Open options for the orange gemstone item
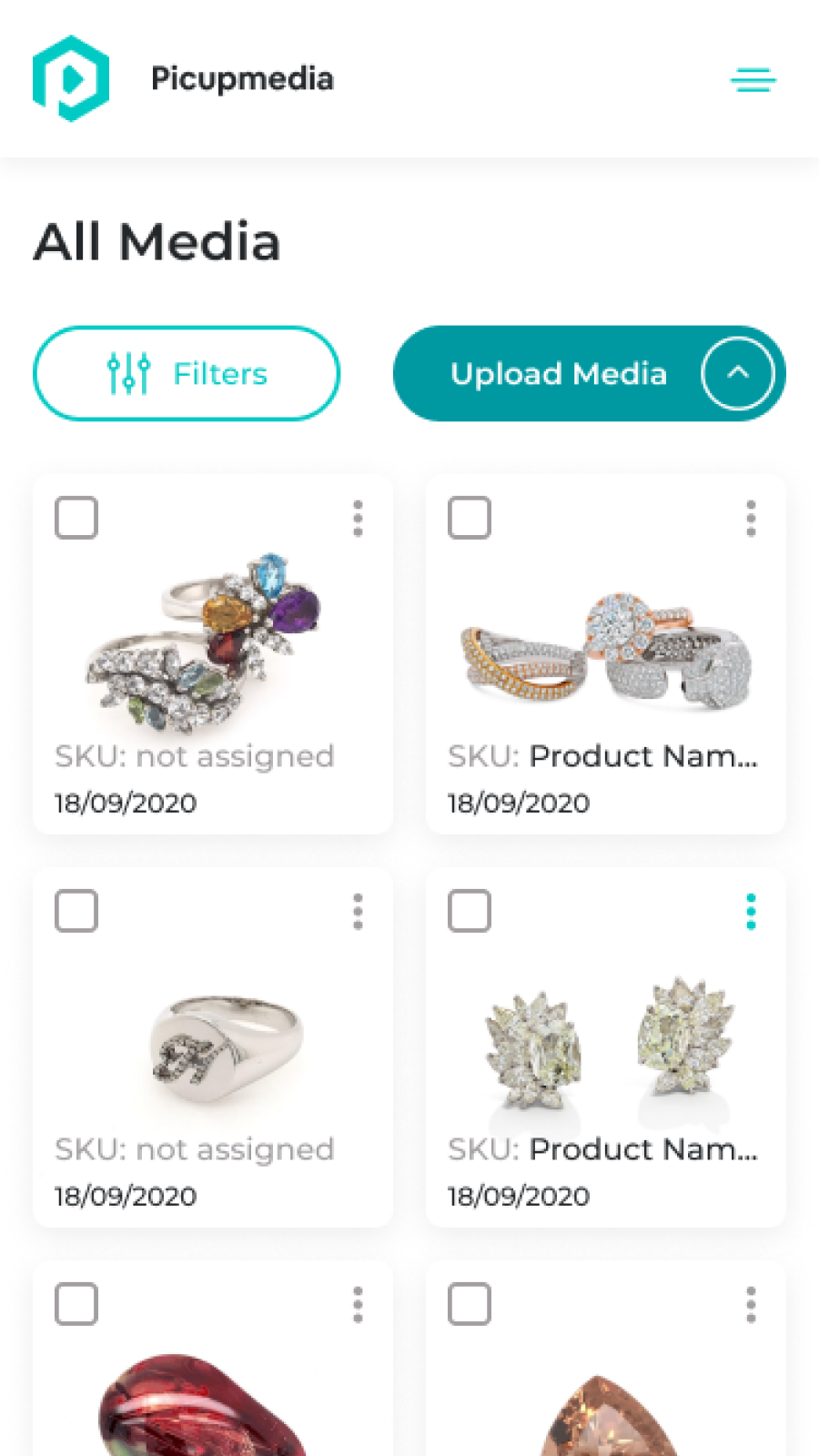The image size is (819, 1456). [x=751, y=1304]
